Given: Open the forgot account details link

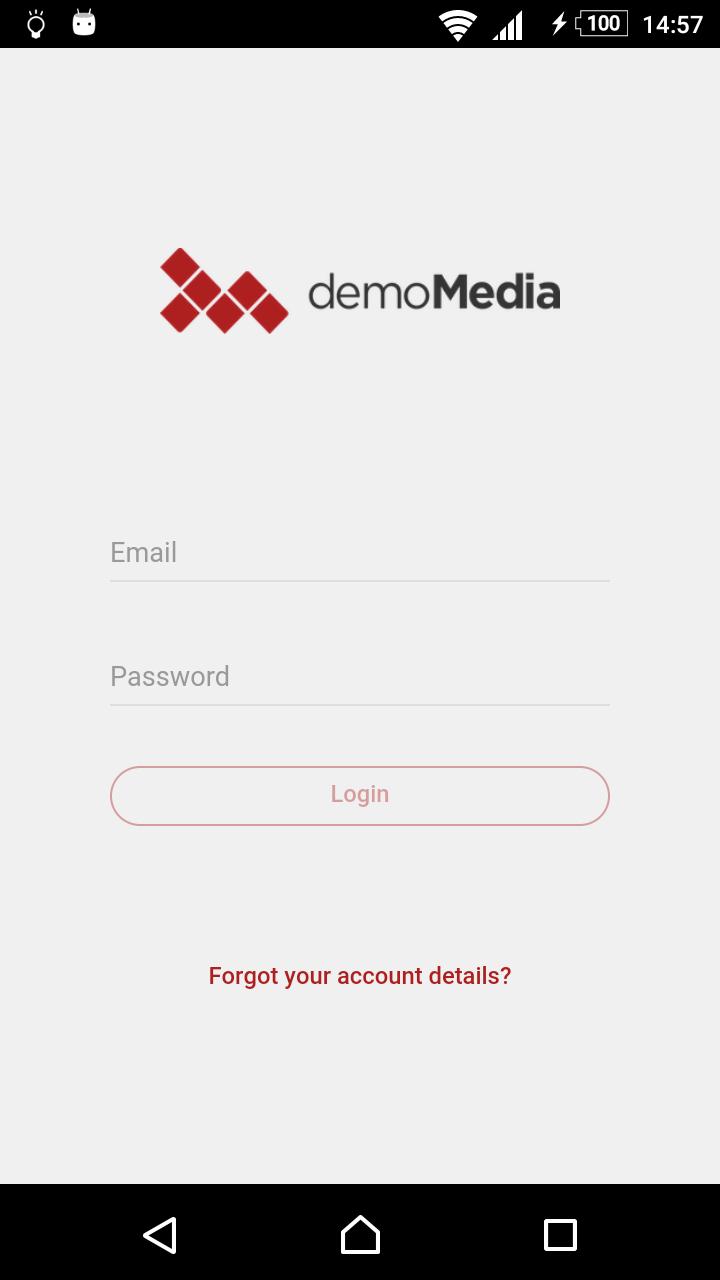Looking at the screenshot, I should (x=360, y=975).
